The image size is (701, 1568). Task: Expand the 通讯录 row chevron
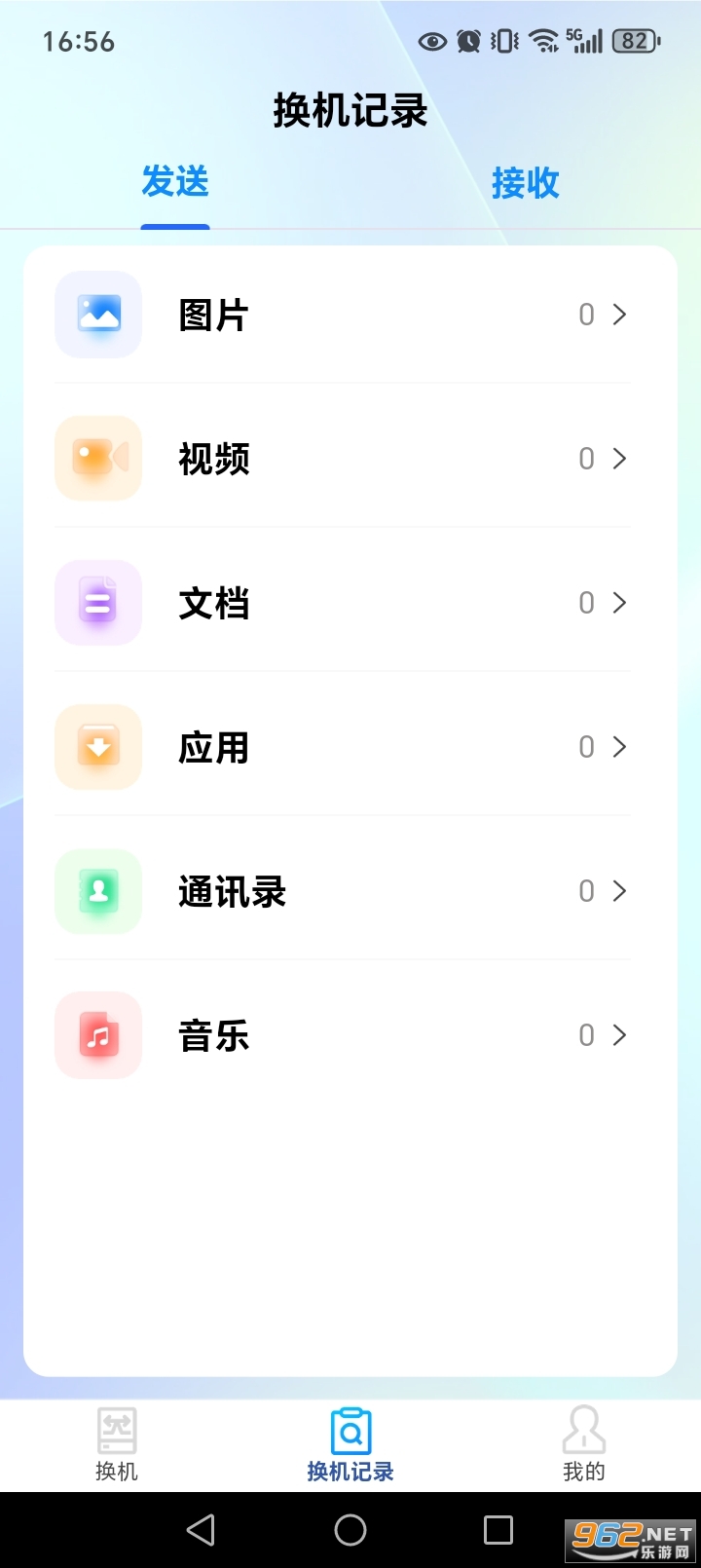pos(620,890)
